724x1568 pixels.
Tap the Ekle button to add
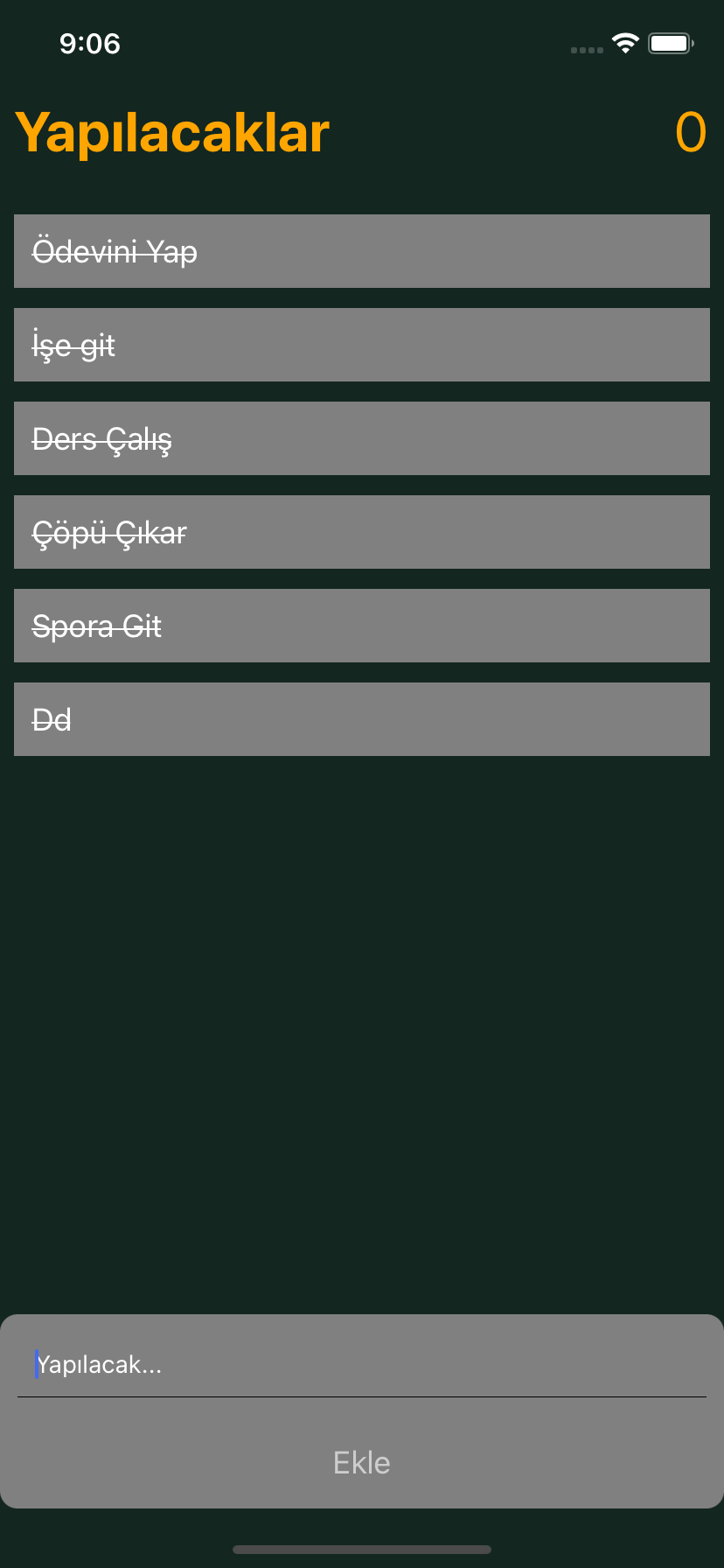click(x=362, y=1462)
